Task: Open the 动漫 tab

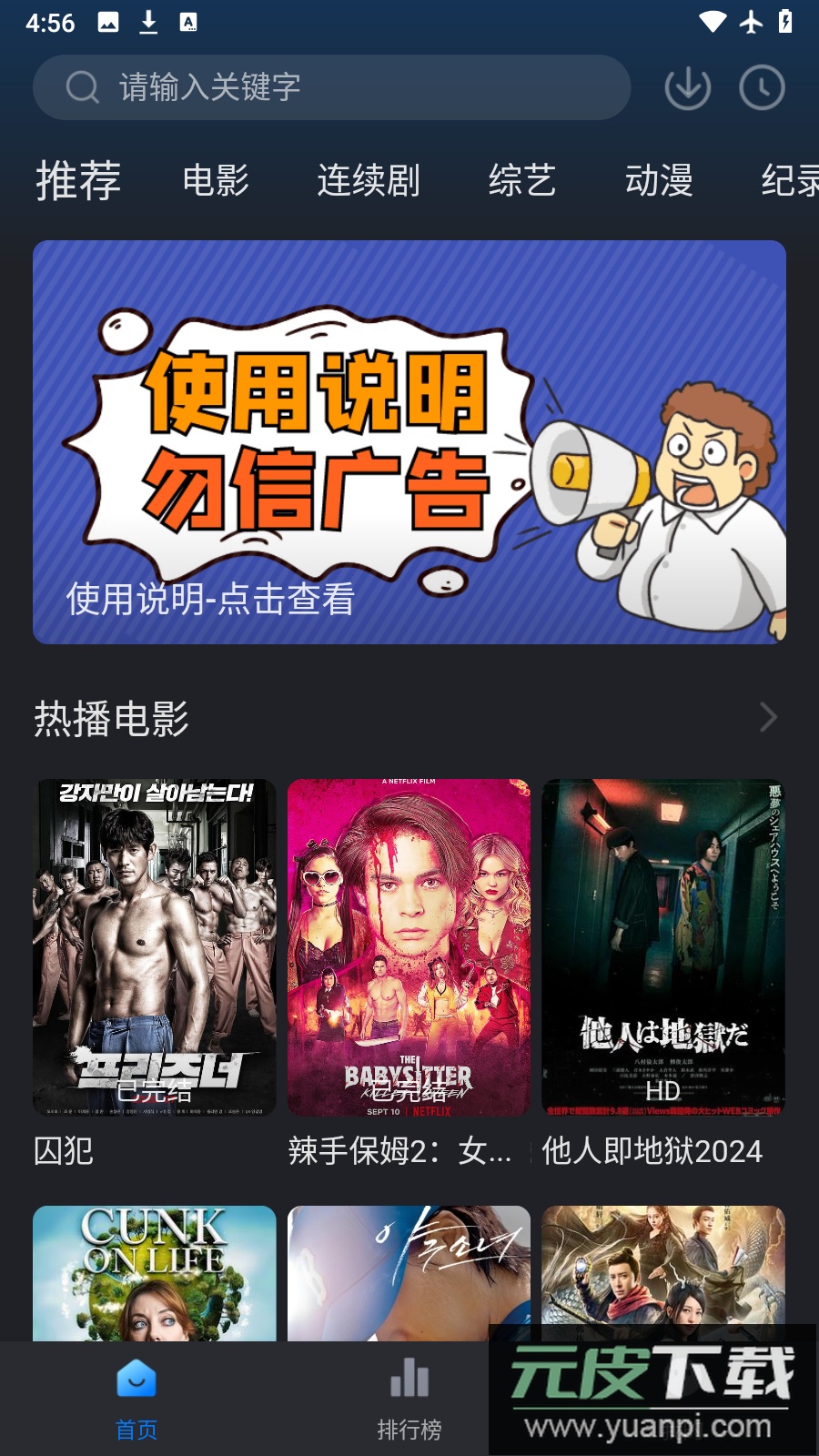Action: coord(659,180)
